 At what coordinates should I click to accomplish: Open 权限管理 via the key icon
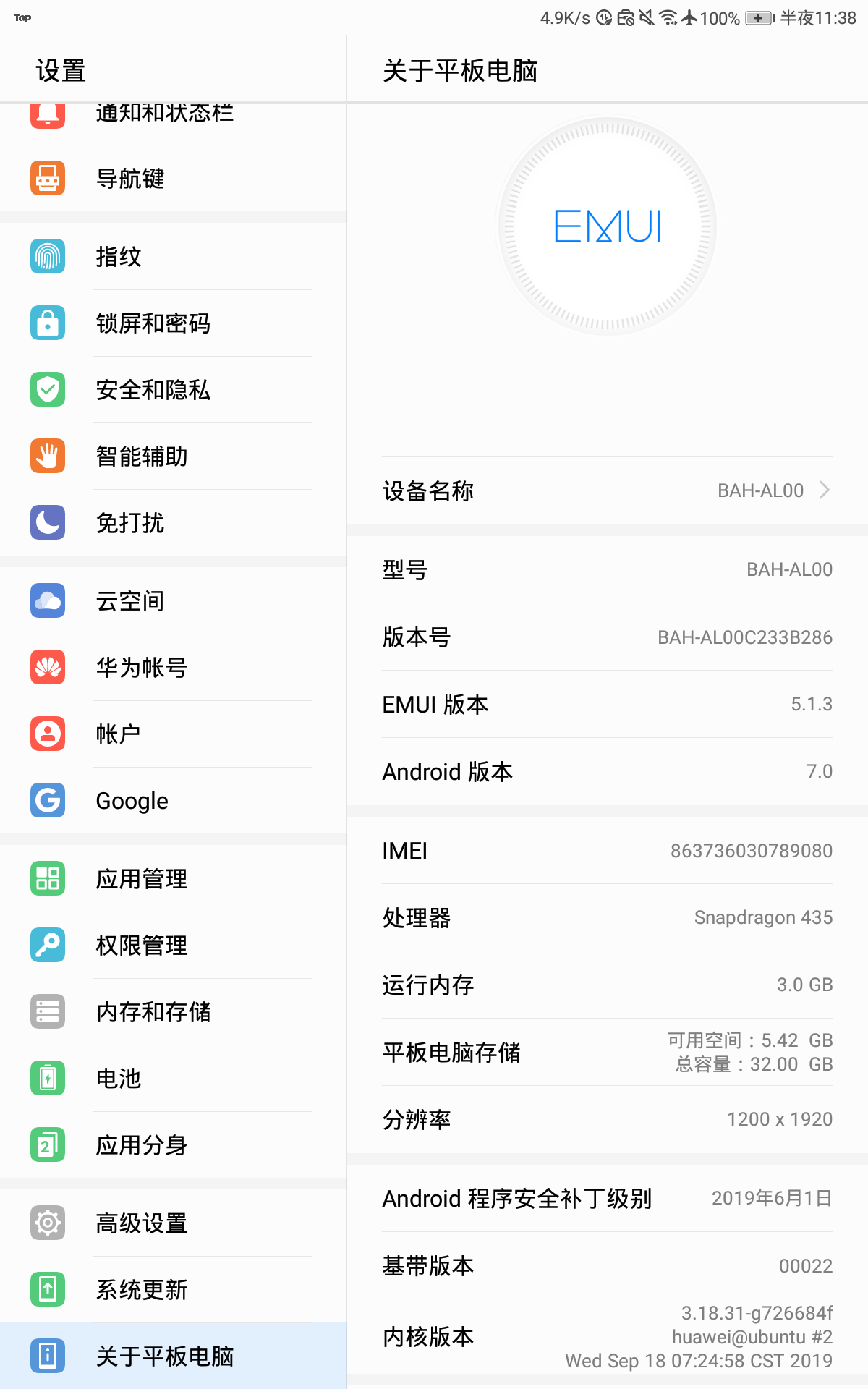[x=46, y=945]
